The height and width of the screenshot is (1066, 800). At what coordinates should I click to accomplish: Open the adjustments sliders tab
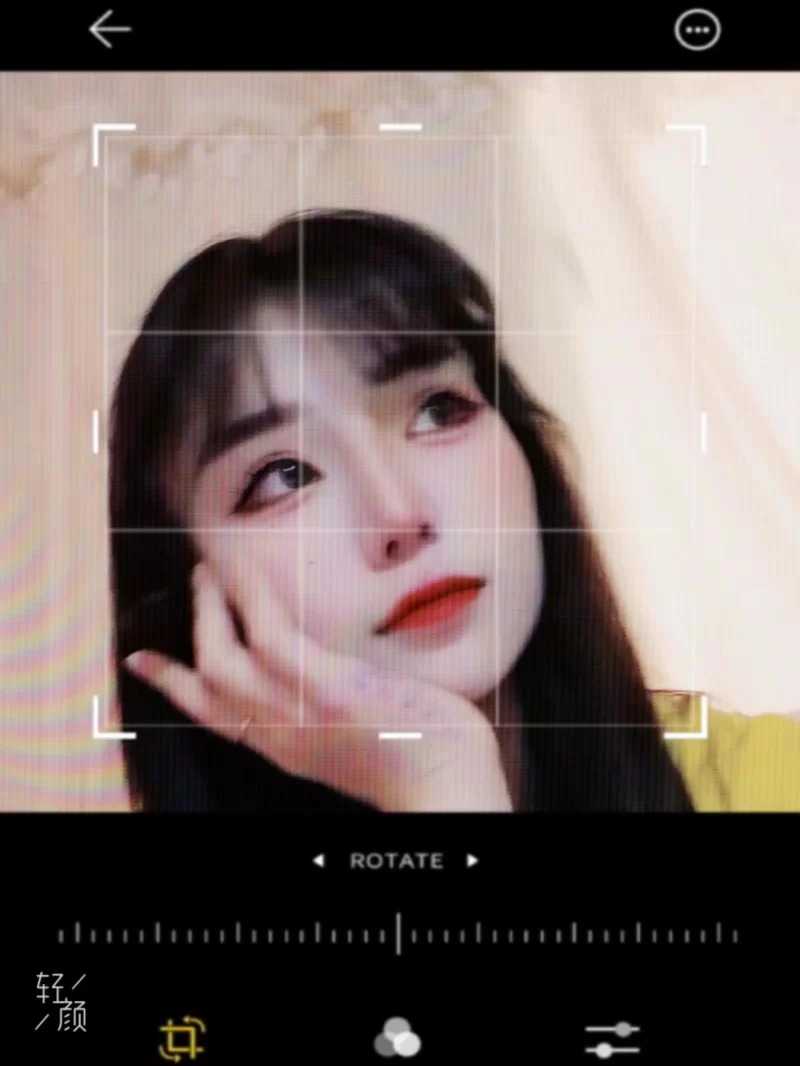pyautogui.click(x=612, y=1040)
